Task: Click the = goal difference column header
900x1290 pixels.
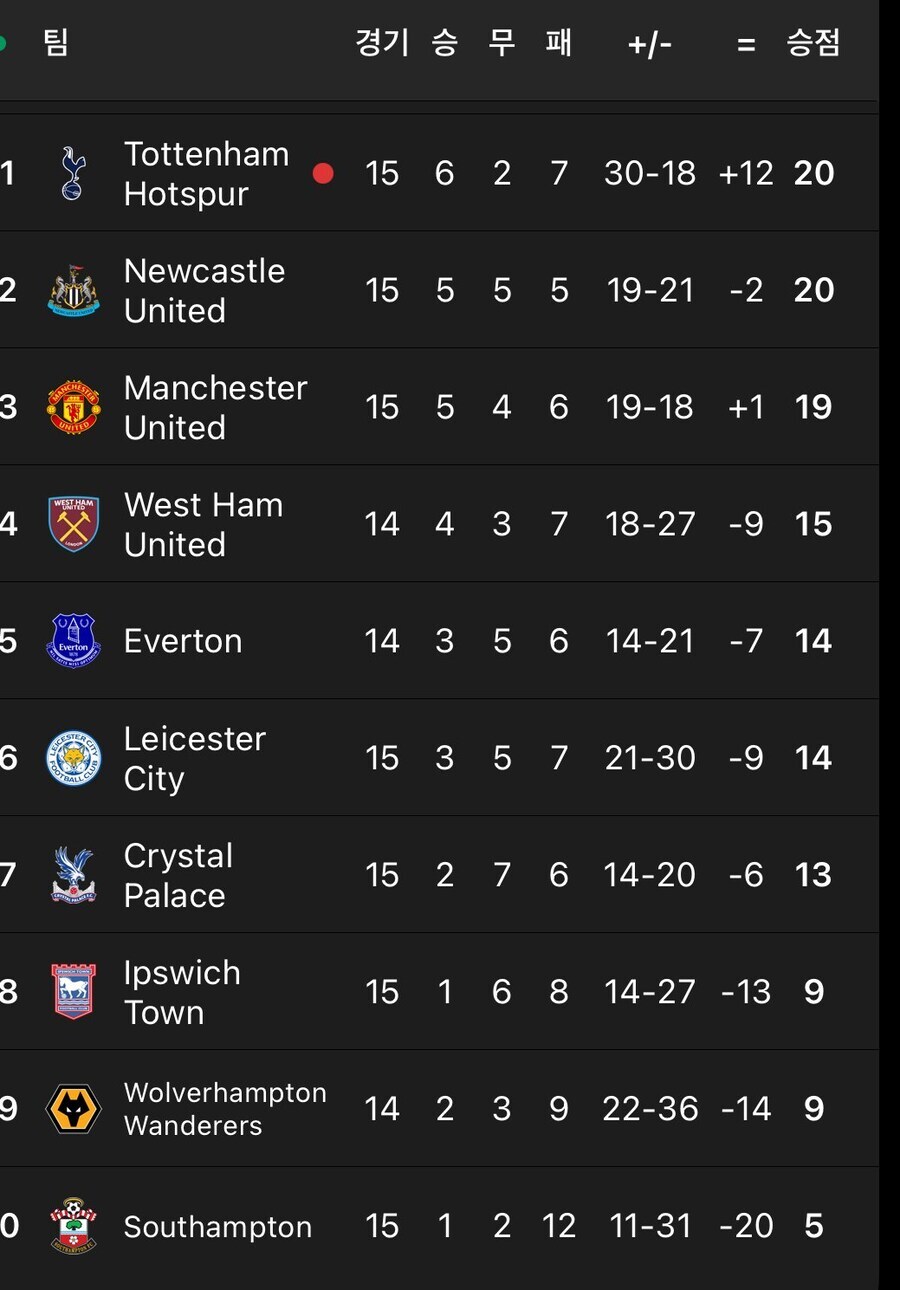Action: pos(747,44)
